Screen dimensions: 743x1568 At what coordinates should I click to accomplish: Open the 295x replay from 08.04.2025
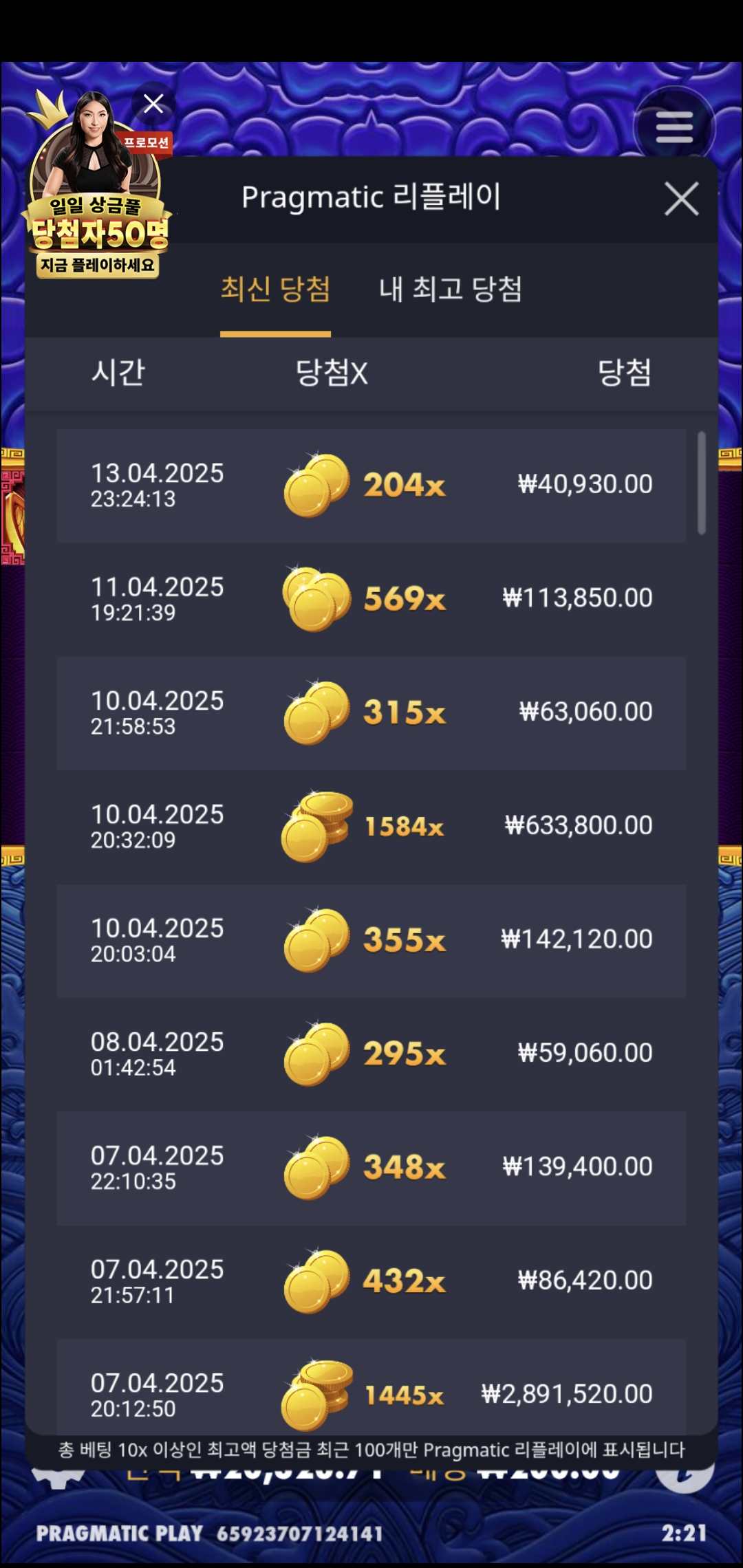click(371, 1054)
